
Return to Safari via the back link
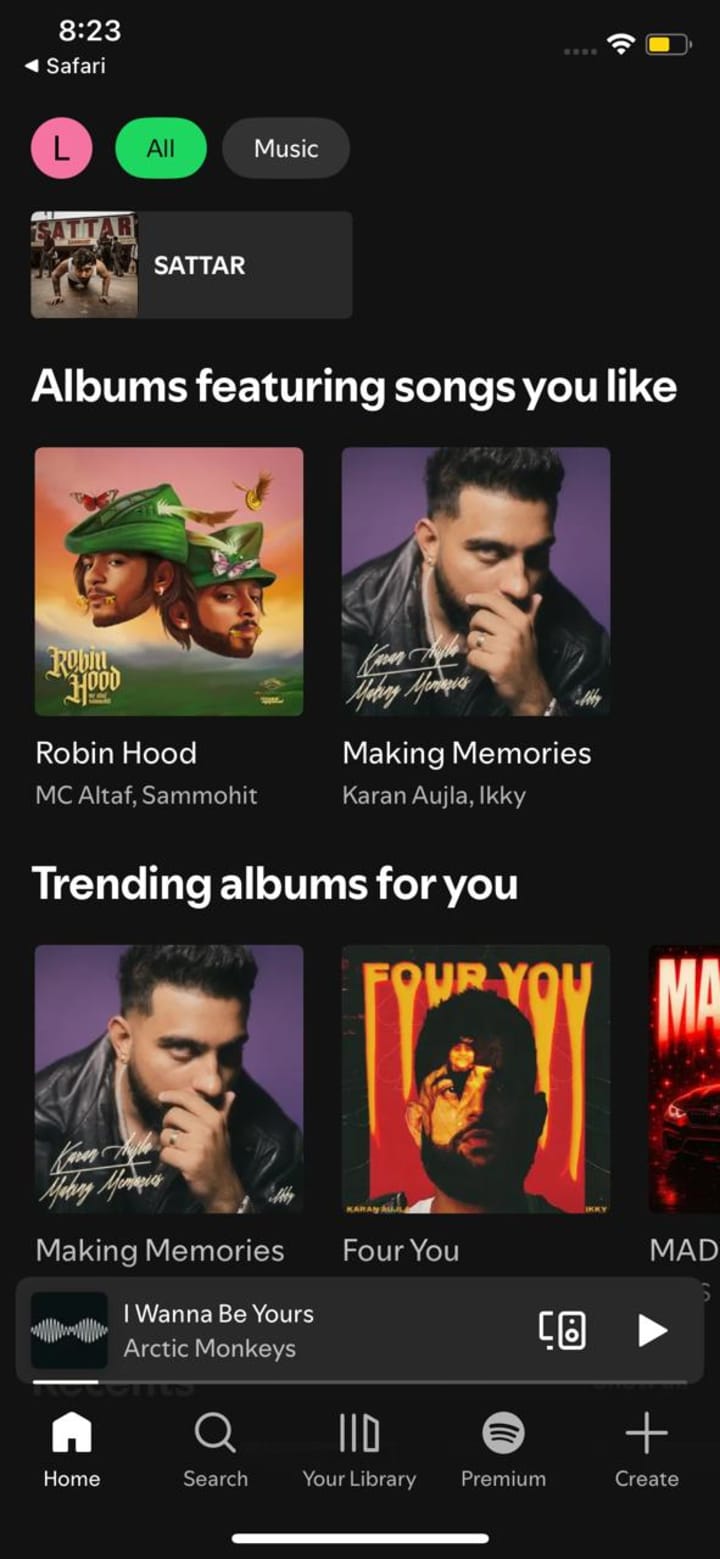click(66, 66)
